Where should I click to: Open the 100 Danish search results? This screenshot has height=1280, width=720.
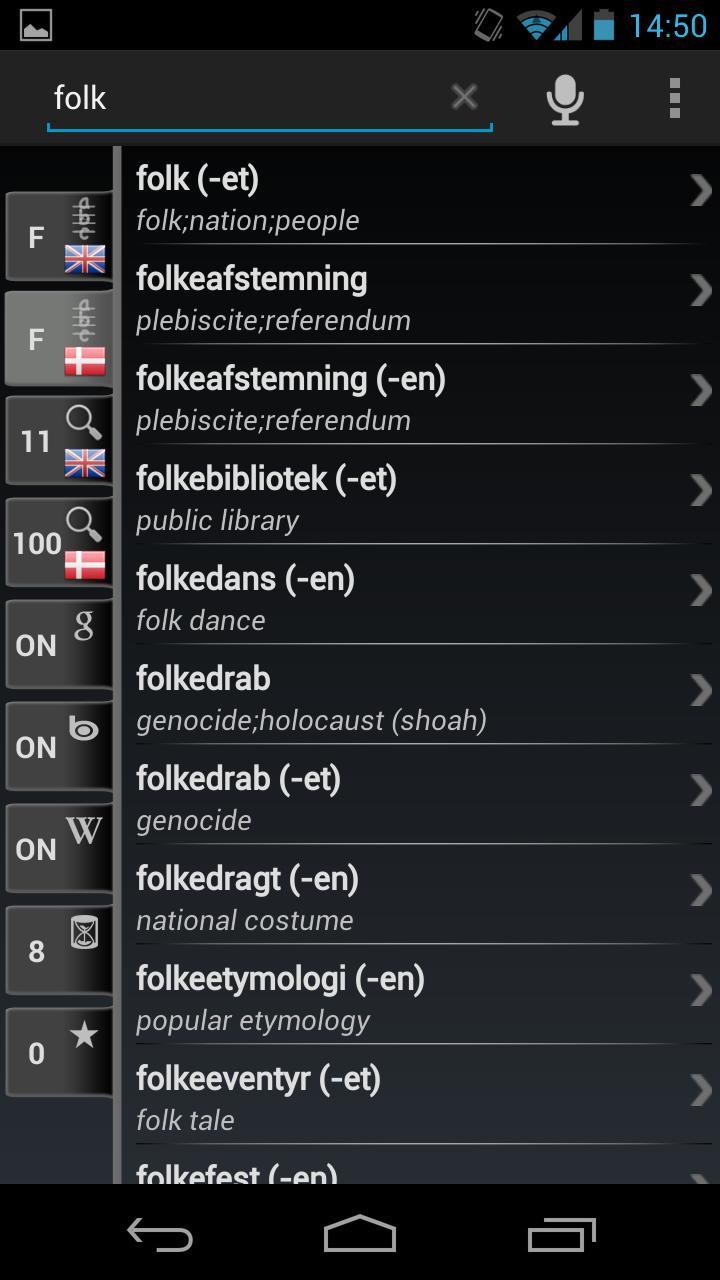57,542
